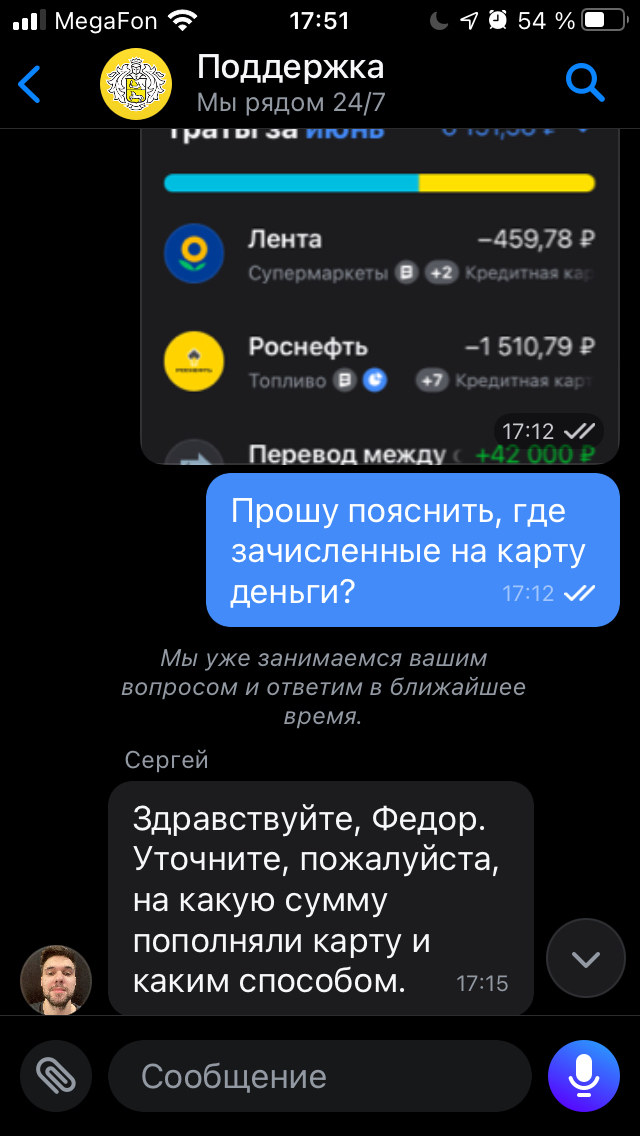
Task: Go back from the Поддержка chat
Action: [30, 85]
